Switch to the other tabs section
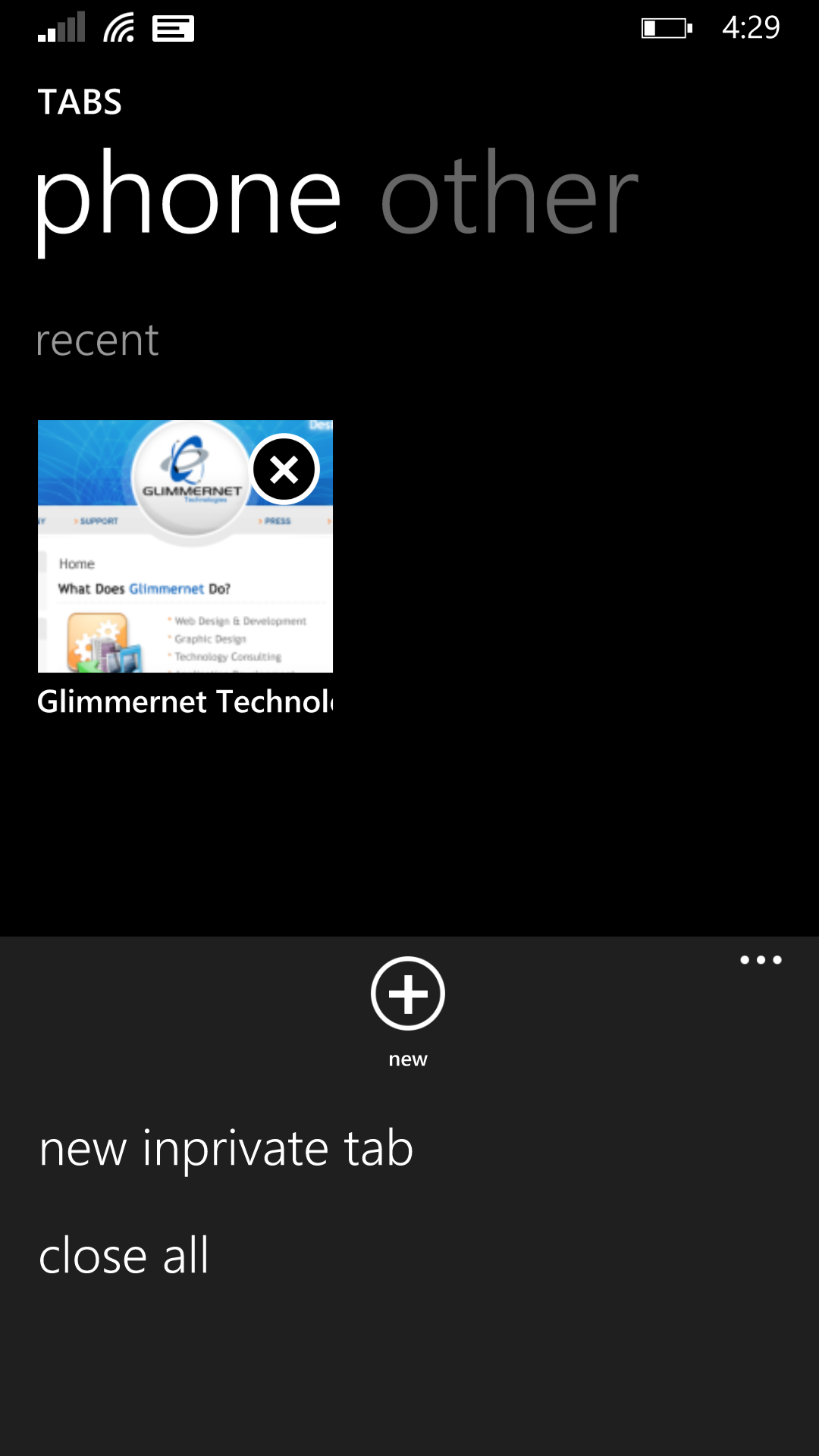The image size is (819, 1456). click(509, 195)
